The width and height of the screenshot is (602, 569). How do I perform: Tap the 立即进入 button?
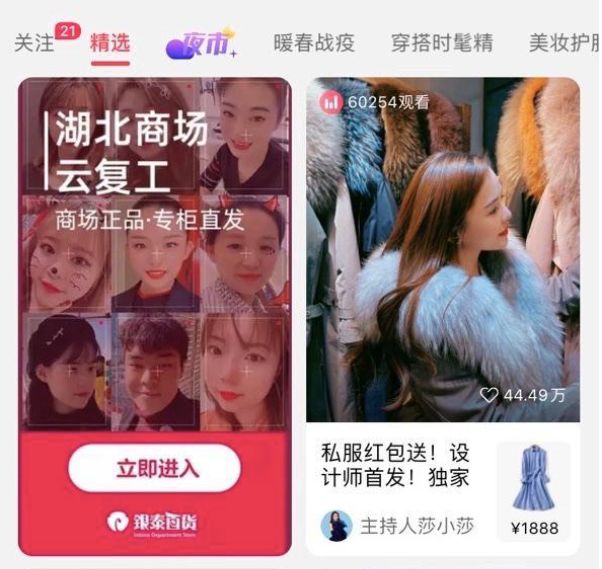click(154, 468)
